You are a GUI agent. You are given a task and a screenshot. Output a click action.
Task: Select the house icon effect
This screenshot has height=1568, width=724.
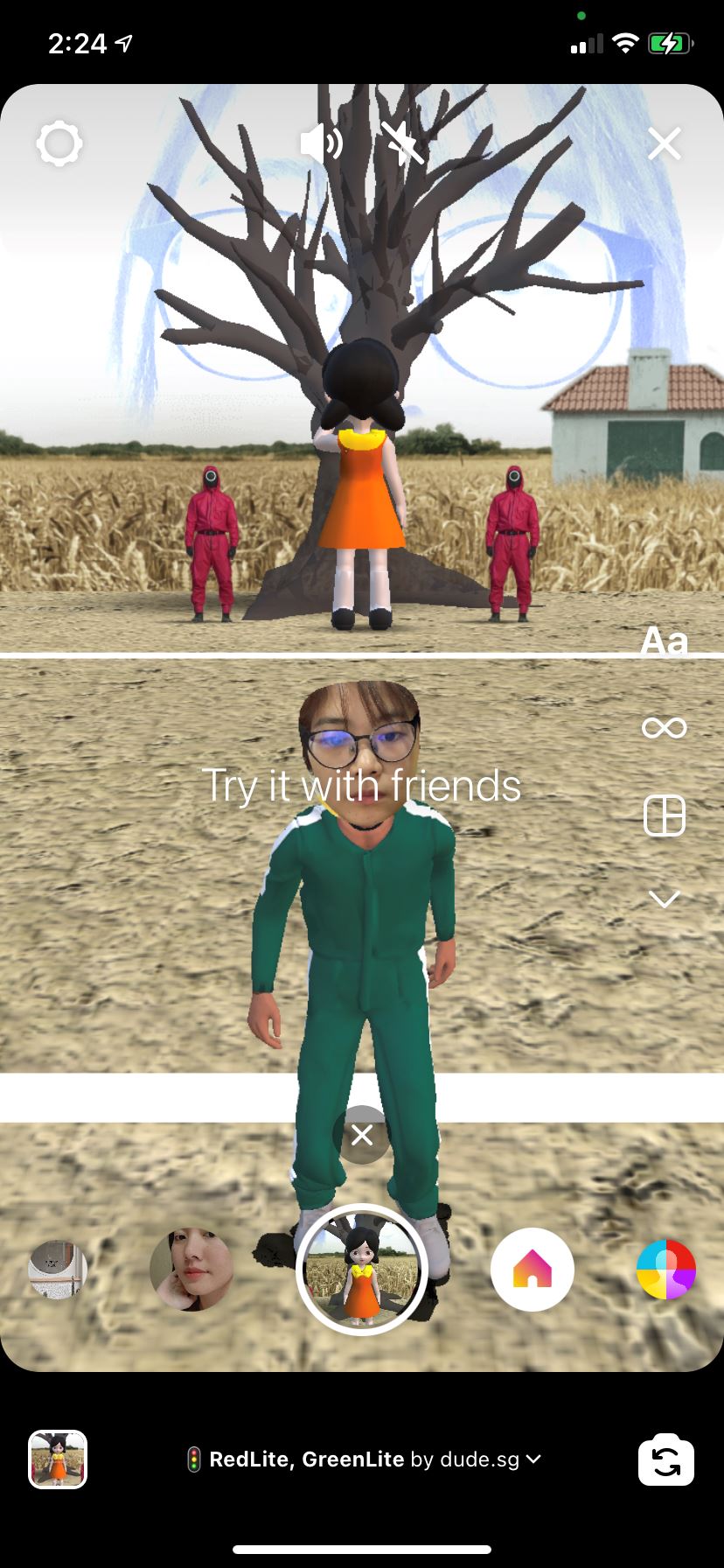click(532, 1269)
